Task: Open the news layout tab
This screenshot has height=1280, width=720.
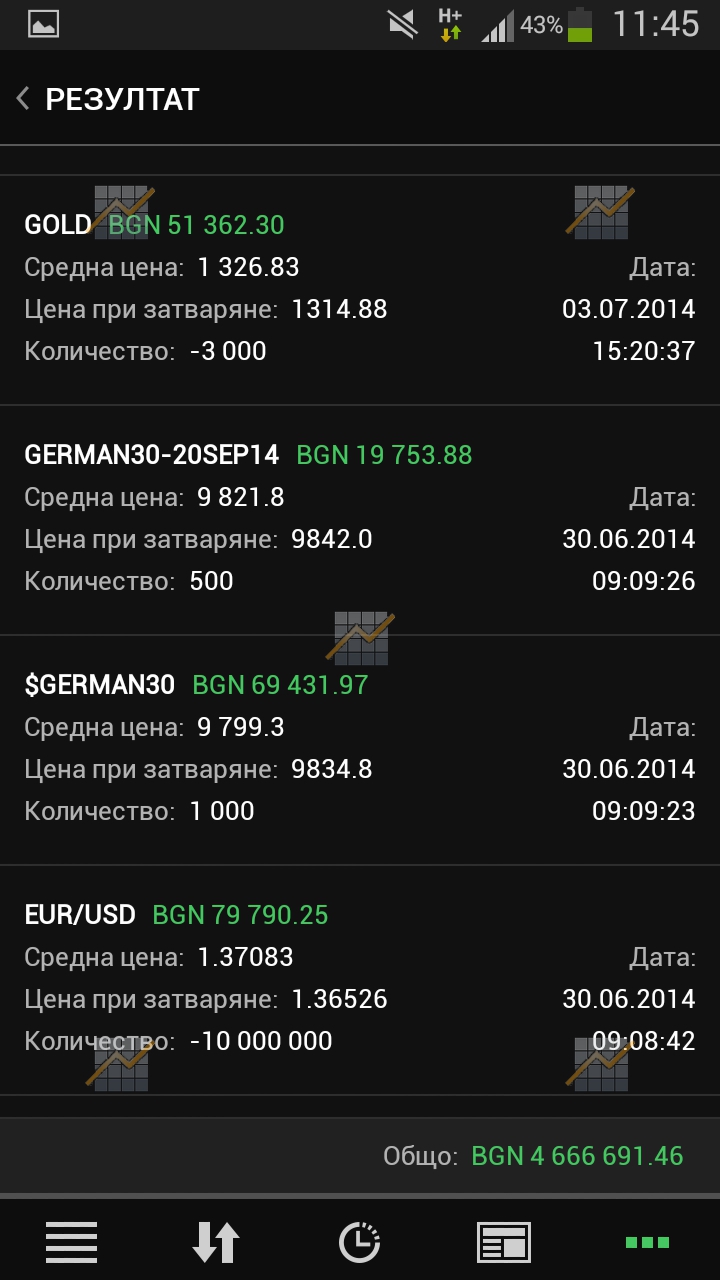Action: (504, 1242)
